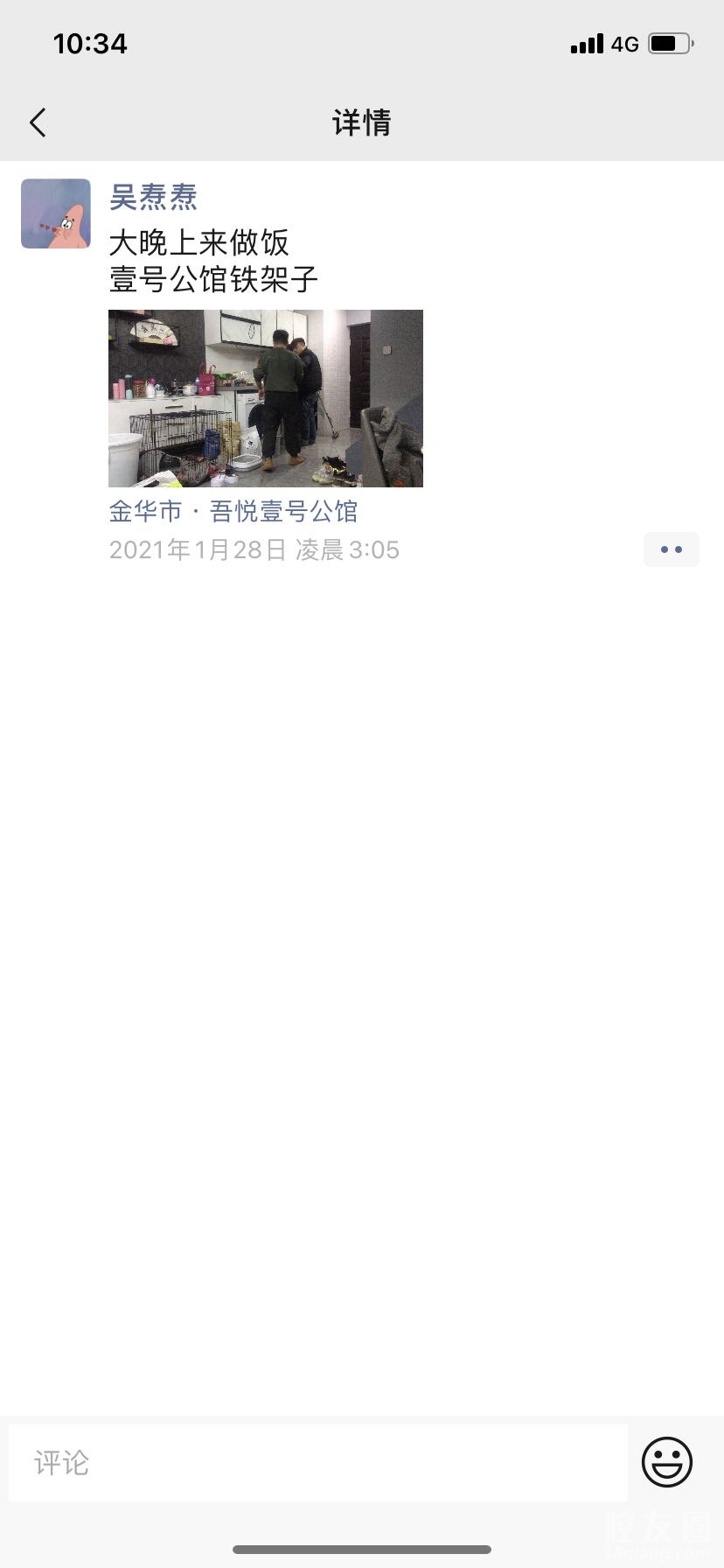Open location 金华市 · 吾悦壹号公馆
This screenshot has height=1568, width=724.
pyautogui.click(x=233, y=511)
